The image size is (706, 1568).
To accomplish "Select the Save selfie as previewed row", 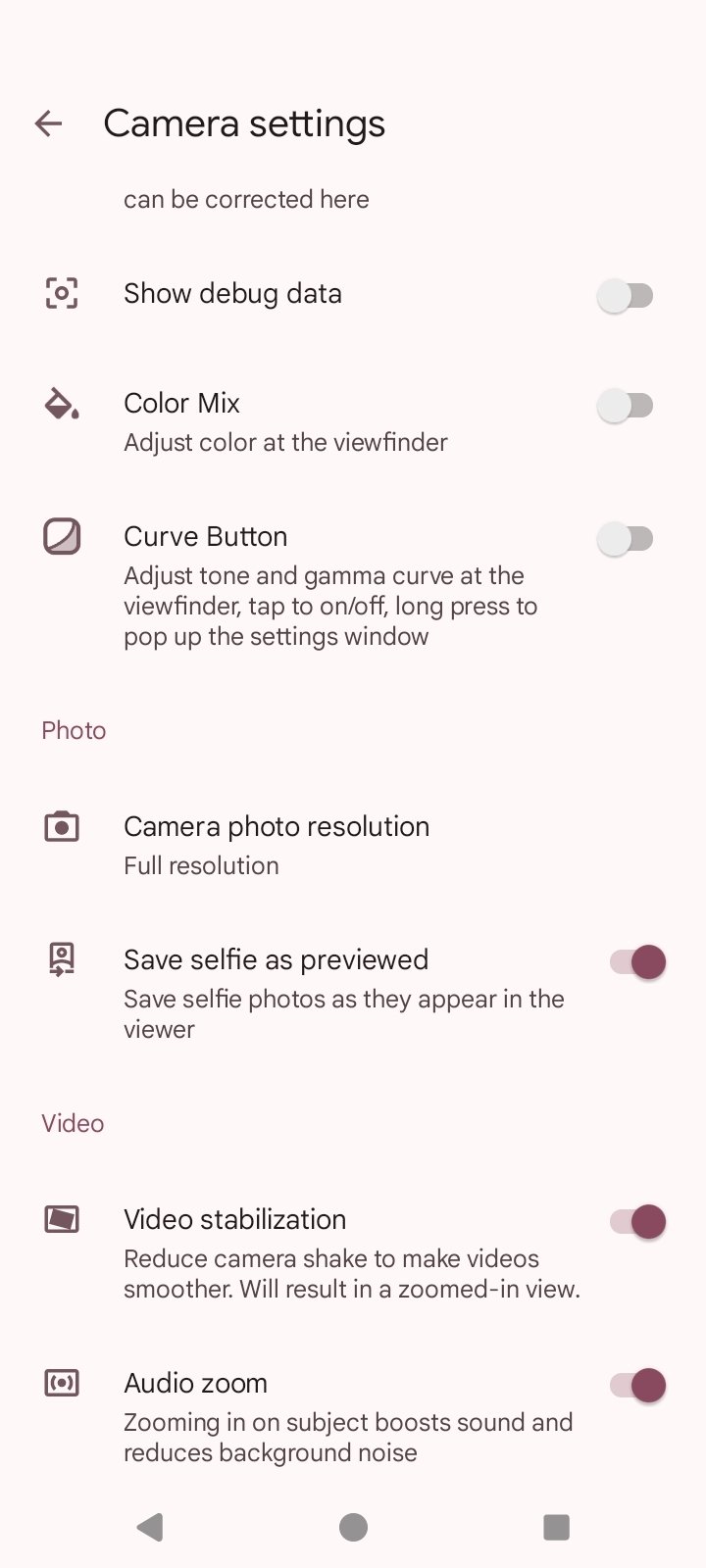I will click(x=277, y=959).
